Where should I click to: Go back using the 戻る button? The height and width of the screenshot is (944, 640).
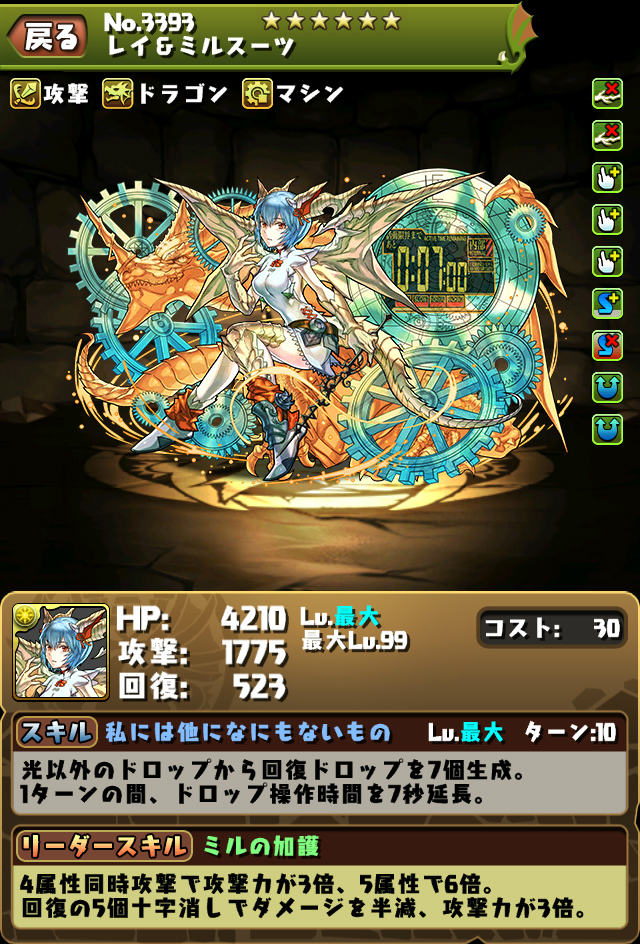tap(46, 37)
